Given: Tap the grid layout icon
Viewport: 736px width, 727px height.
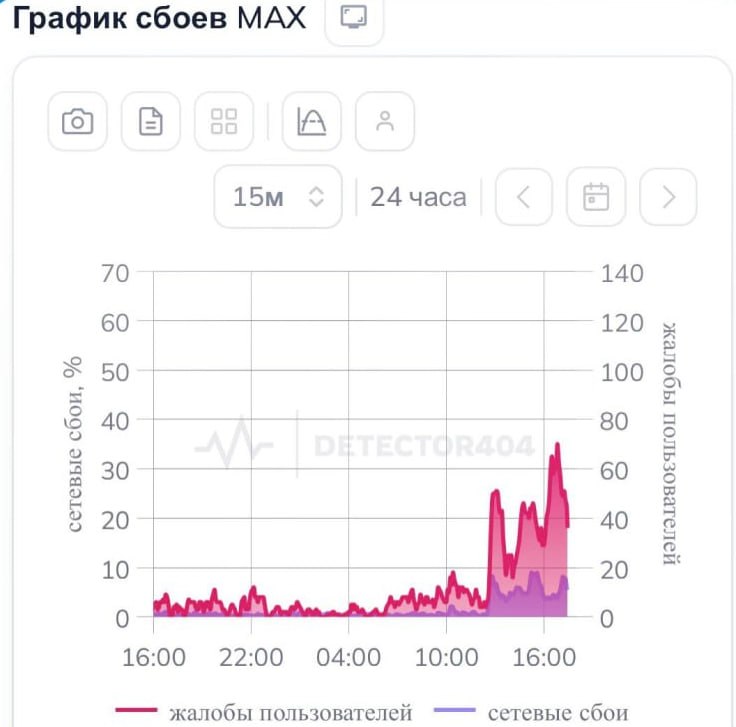Looking at the screenshot, I should [224, 122].
